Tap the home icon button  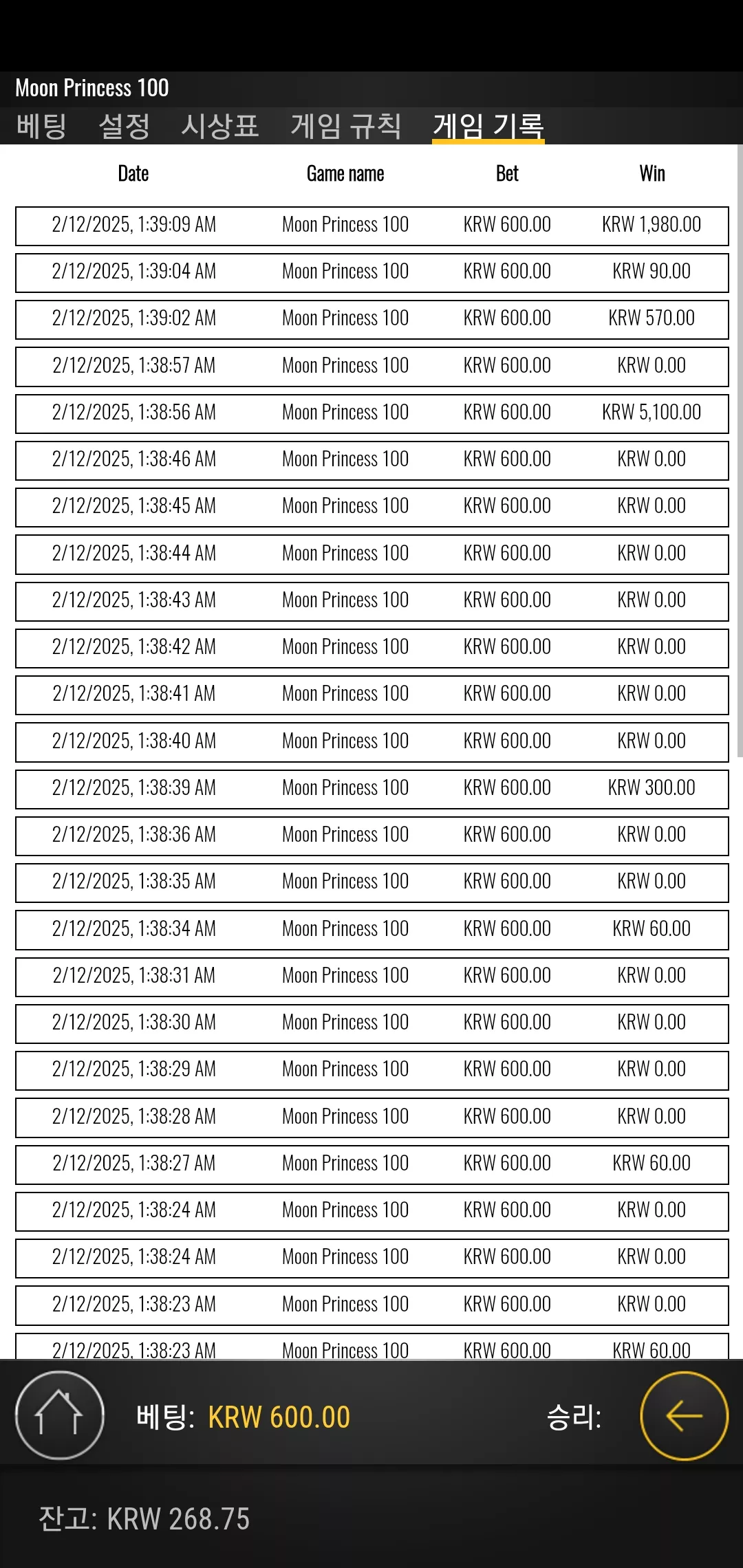point(60,1415)
